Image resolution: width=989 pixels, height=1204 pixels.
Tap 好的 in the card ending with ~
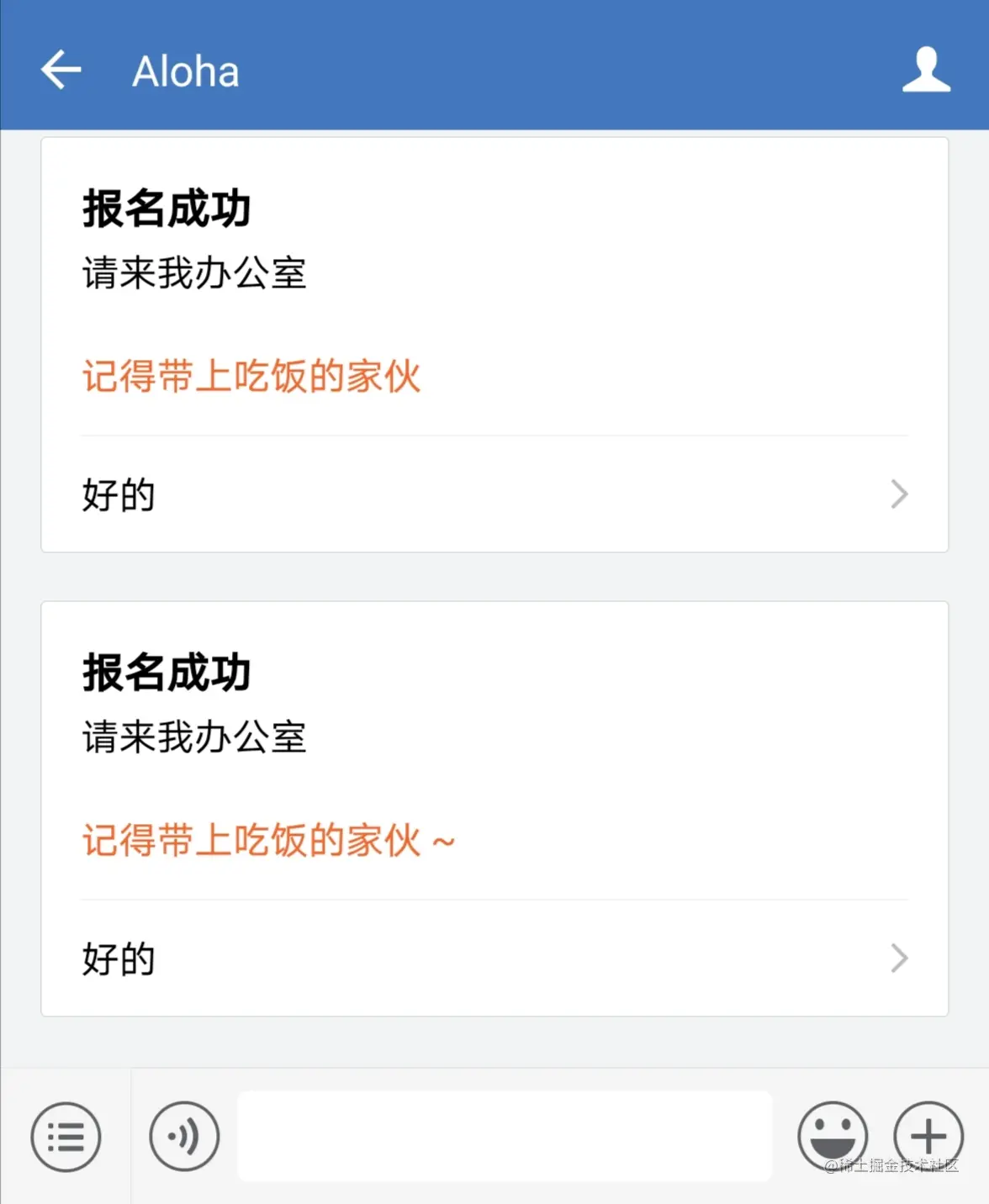point(494,958)
